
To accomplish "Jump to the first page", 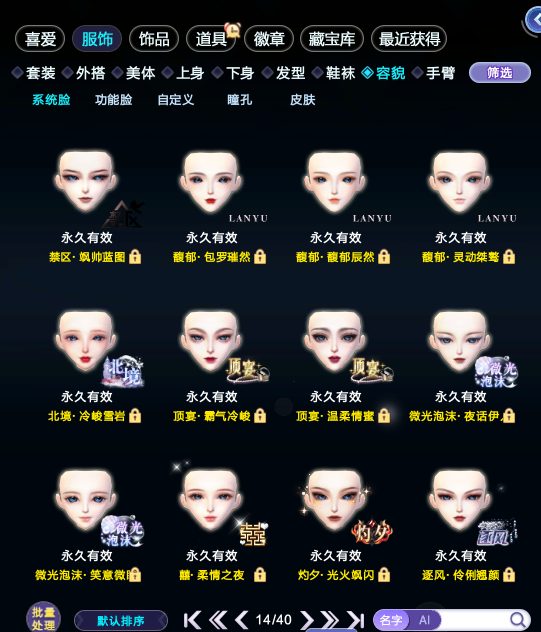I will [x=192, y=620].
